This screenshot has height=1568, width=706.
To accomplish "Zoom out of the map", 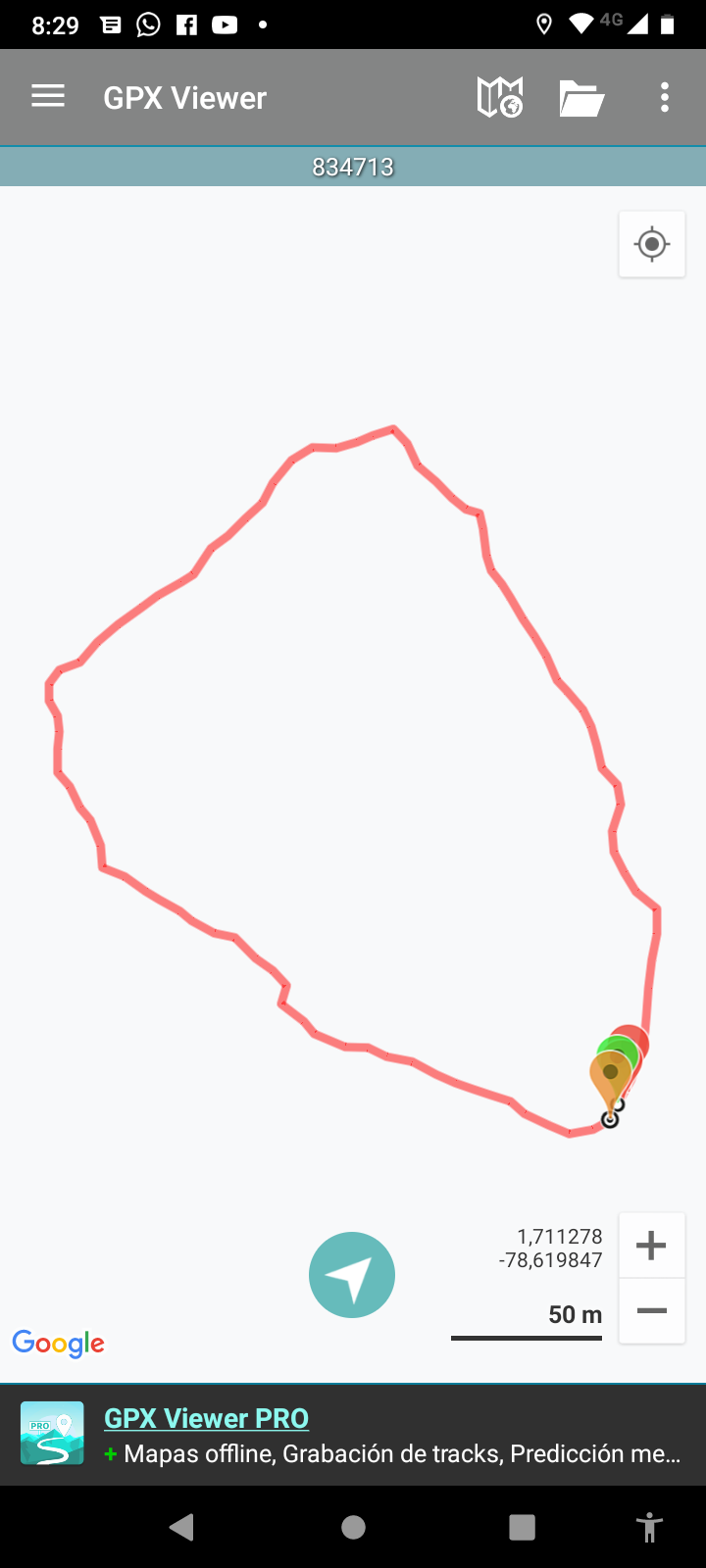I will [x=651, y=1311].
